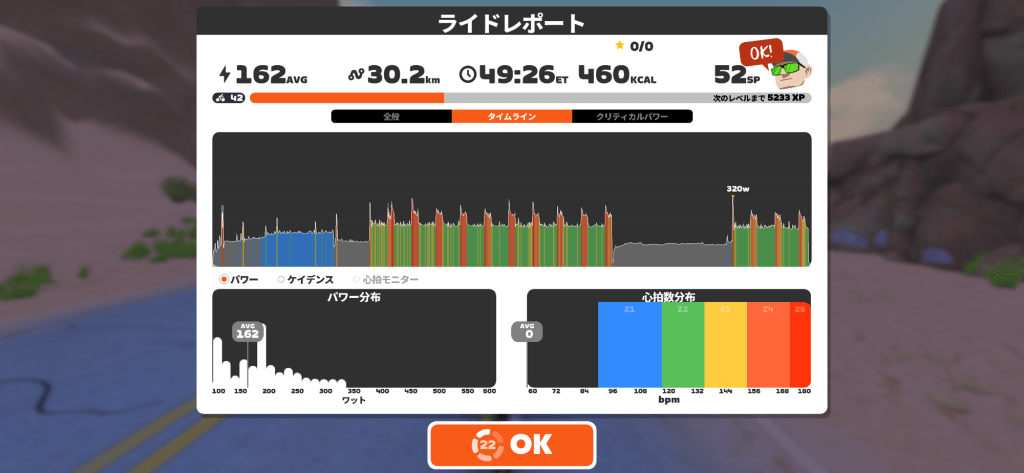Screen dimensions: 1024x473
Task: Confirm the ride report with OK
Action: pyautogui.click(x=512, y=445)
